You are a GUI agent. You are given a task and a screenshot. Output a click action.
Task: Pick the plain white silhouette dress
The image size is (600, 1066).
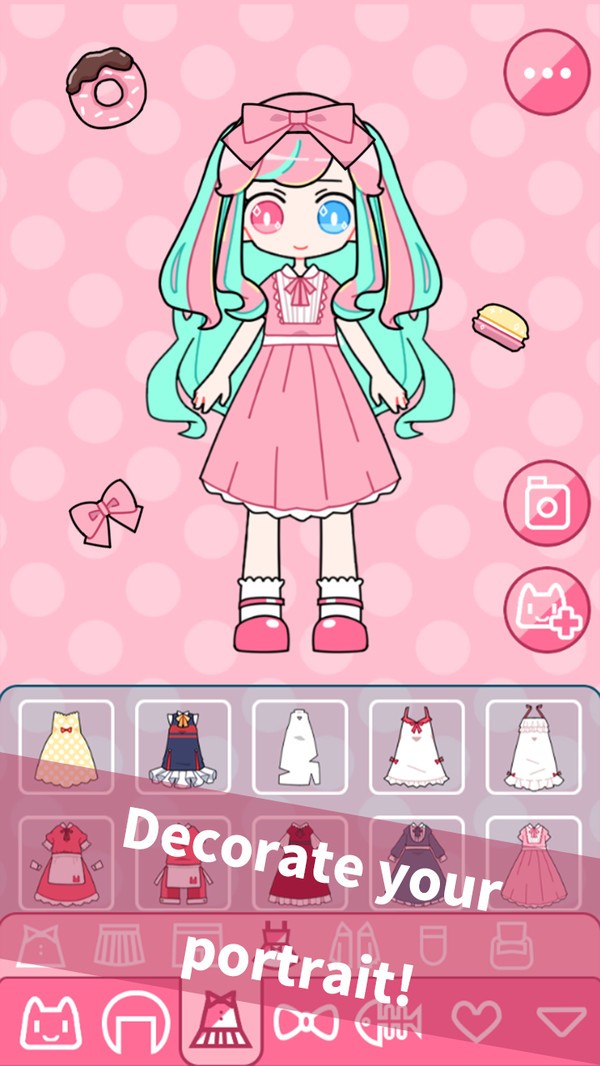pyautogui.click(x=299, y=746)
